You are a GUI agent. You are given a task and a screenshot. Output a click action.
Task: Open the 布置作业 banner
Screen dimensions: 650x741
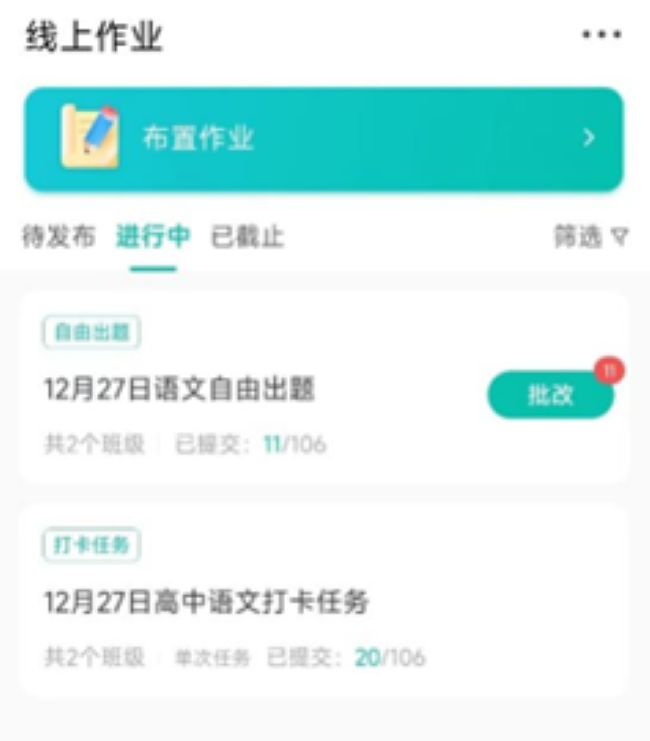tap(324, 139)
